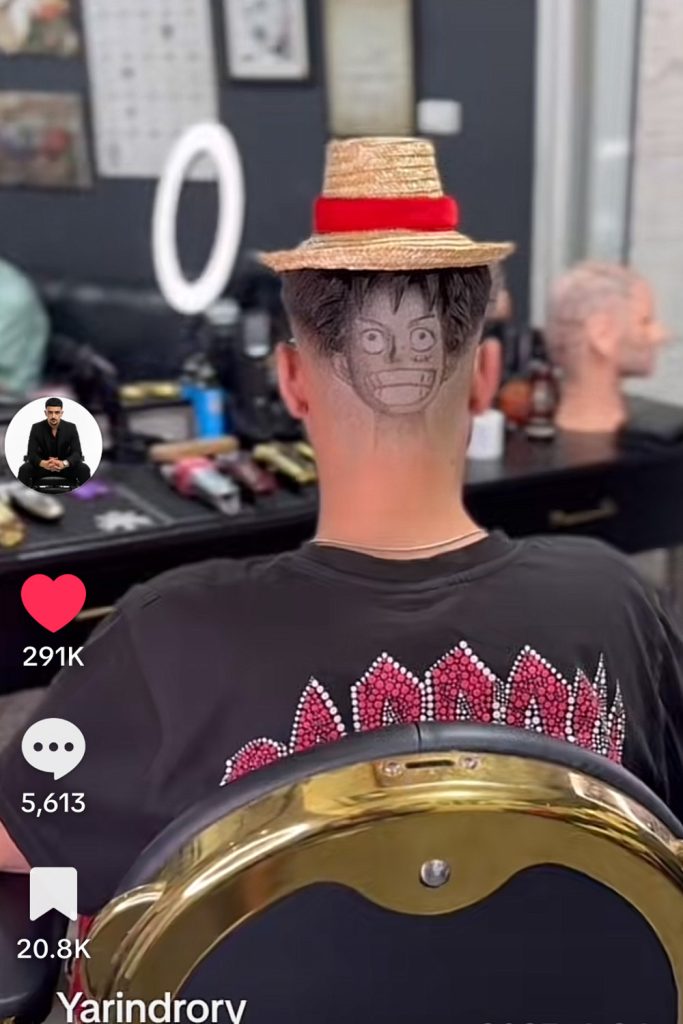Open the Yarindrory username link
683x1024 pixels.
click(x=150, y=1008)
